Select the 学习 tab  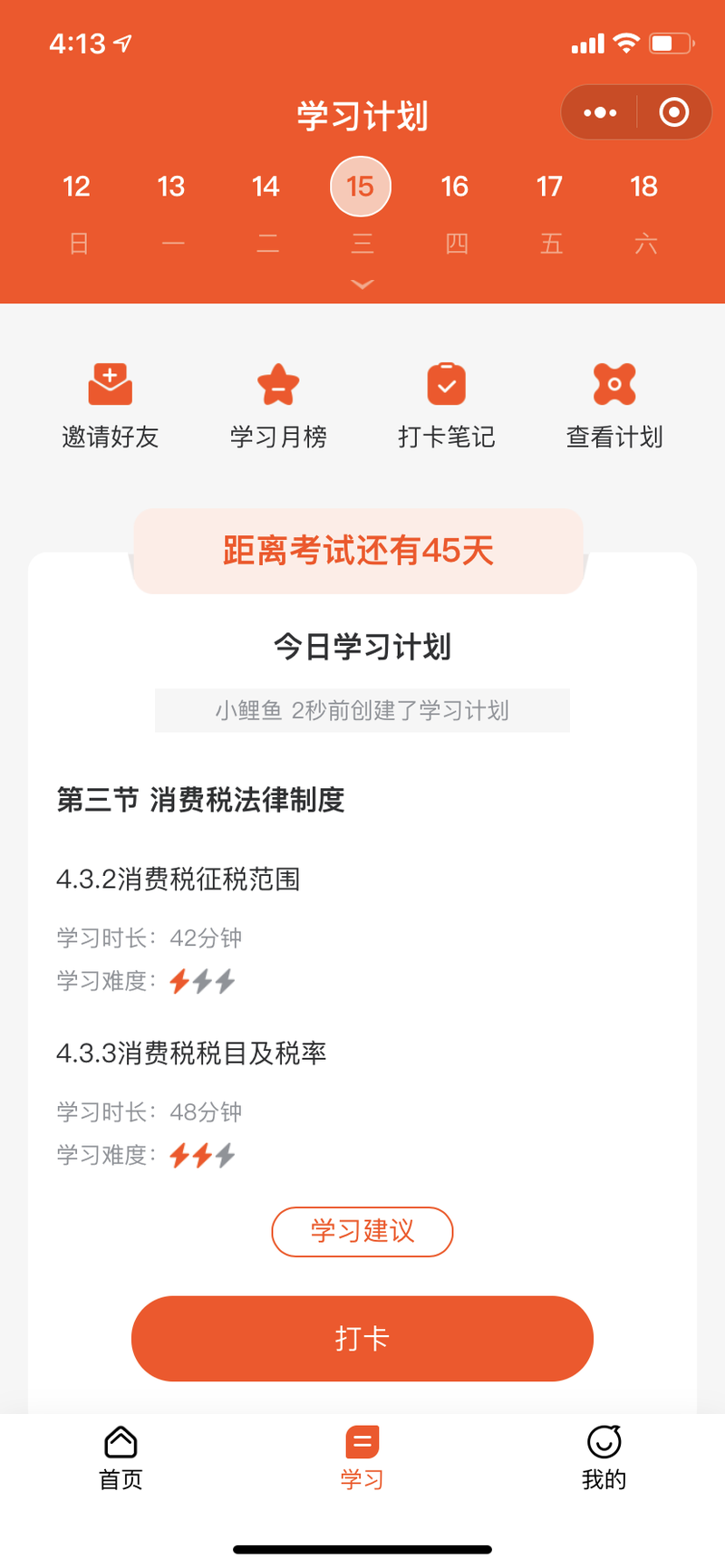[x=362, y=1457]
